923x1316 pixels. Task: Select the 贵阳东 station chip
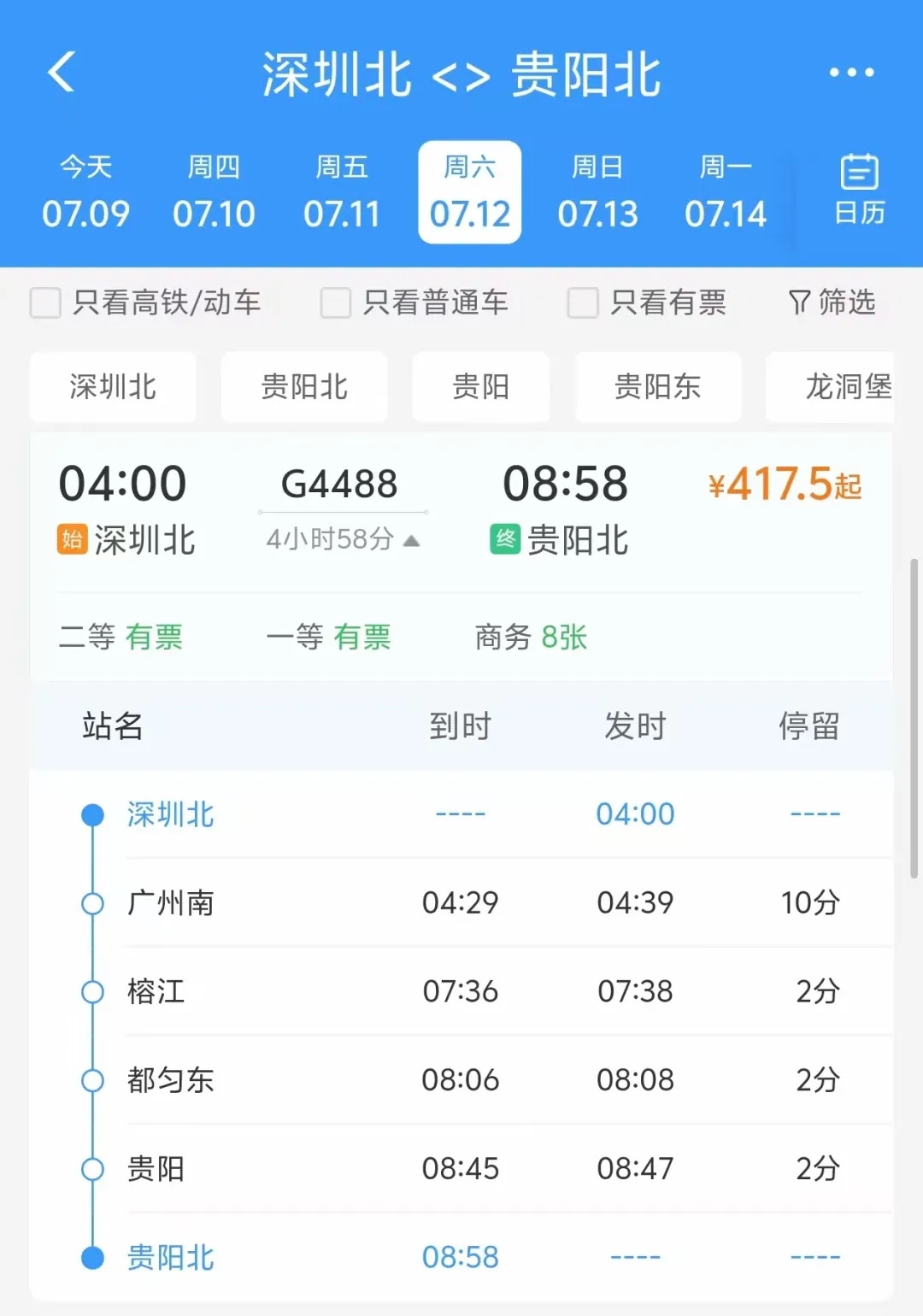click(657, 387)
